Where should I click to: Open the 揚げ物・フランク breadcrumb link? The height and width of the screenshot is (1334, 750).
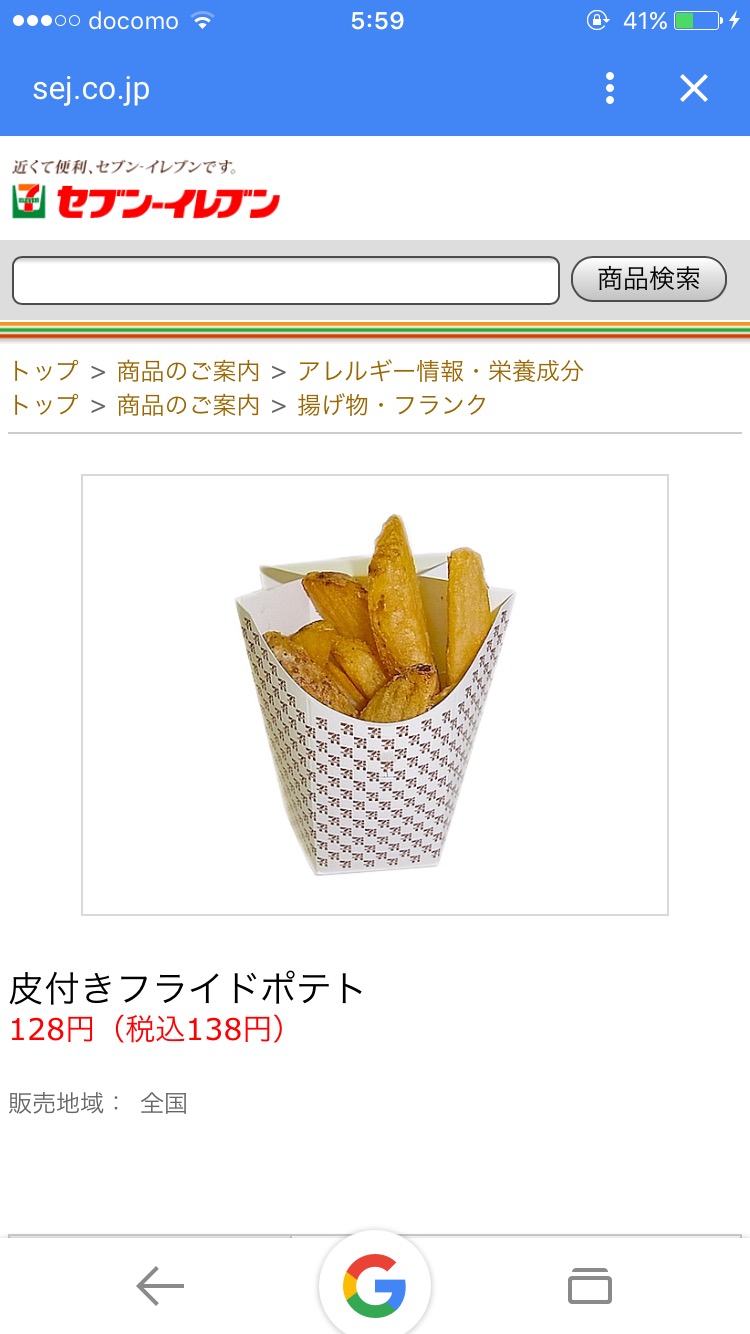[392, 405]
